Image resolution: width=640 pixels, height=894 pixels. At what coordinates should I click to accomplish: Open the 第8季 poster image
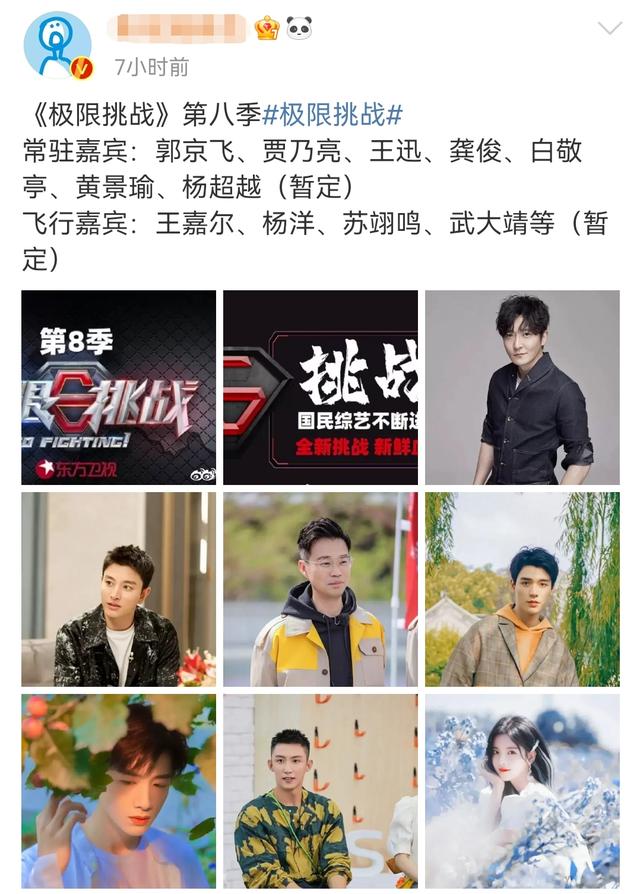click(x=118, y=387)
